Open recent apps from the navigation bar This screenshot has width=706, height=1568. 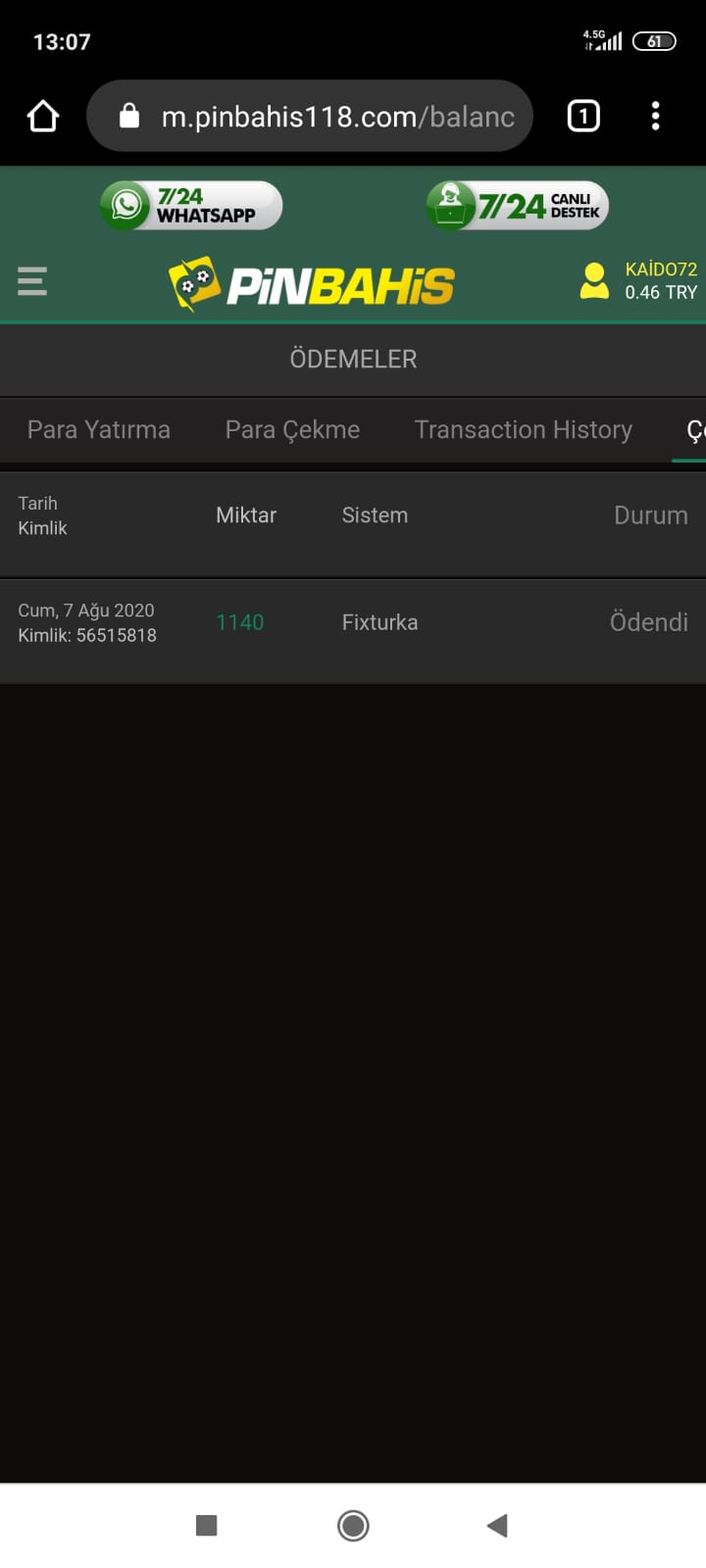[x=206, y=1525]
